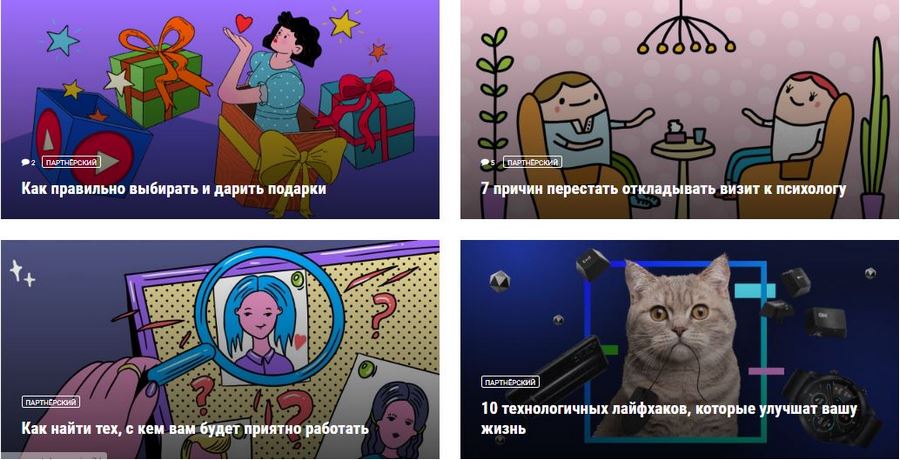Open article on 7 reasons to visit psychologist
900x460 pixels.
(663, 189)
